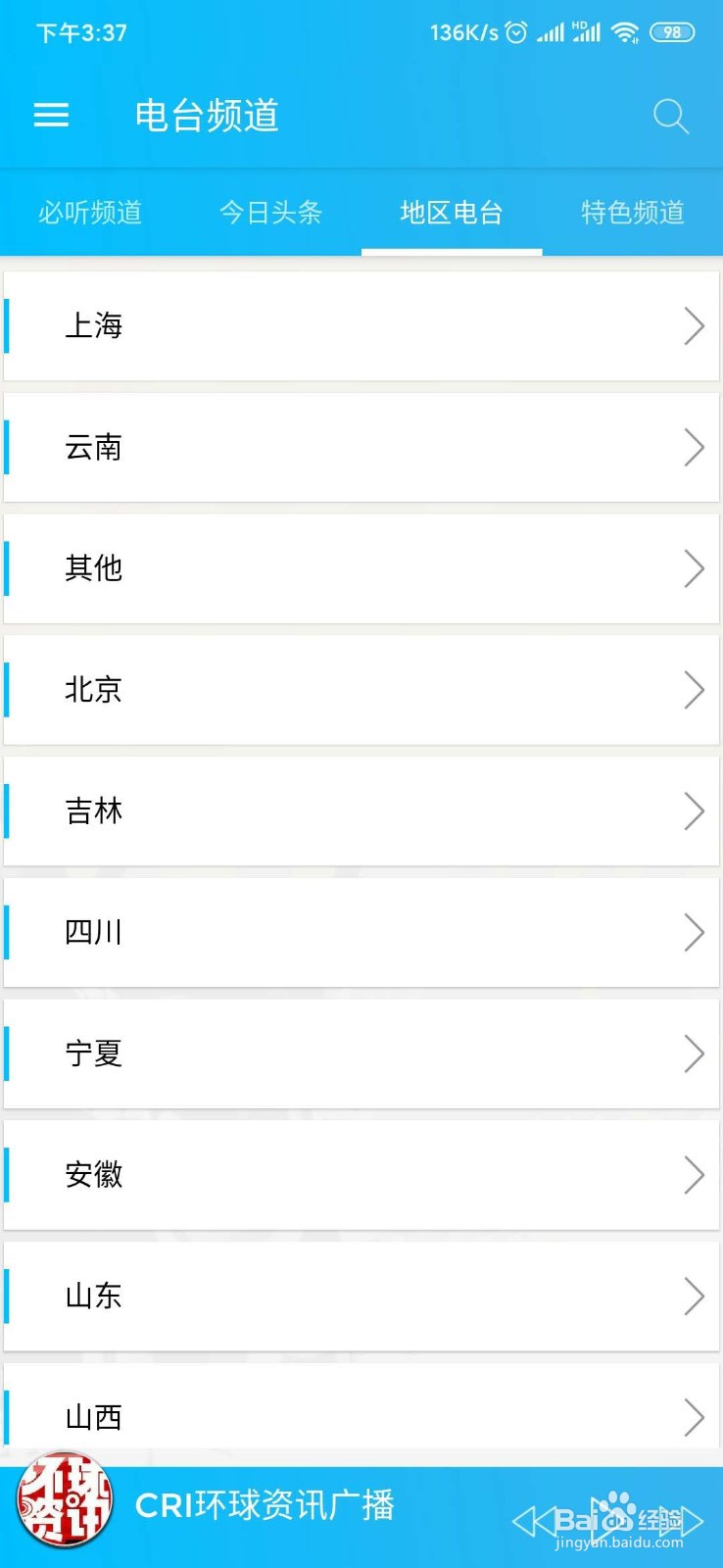Tap the search icon in the title bar
This screenshot has height=1568, width=723.
point(670,116)
